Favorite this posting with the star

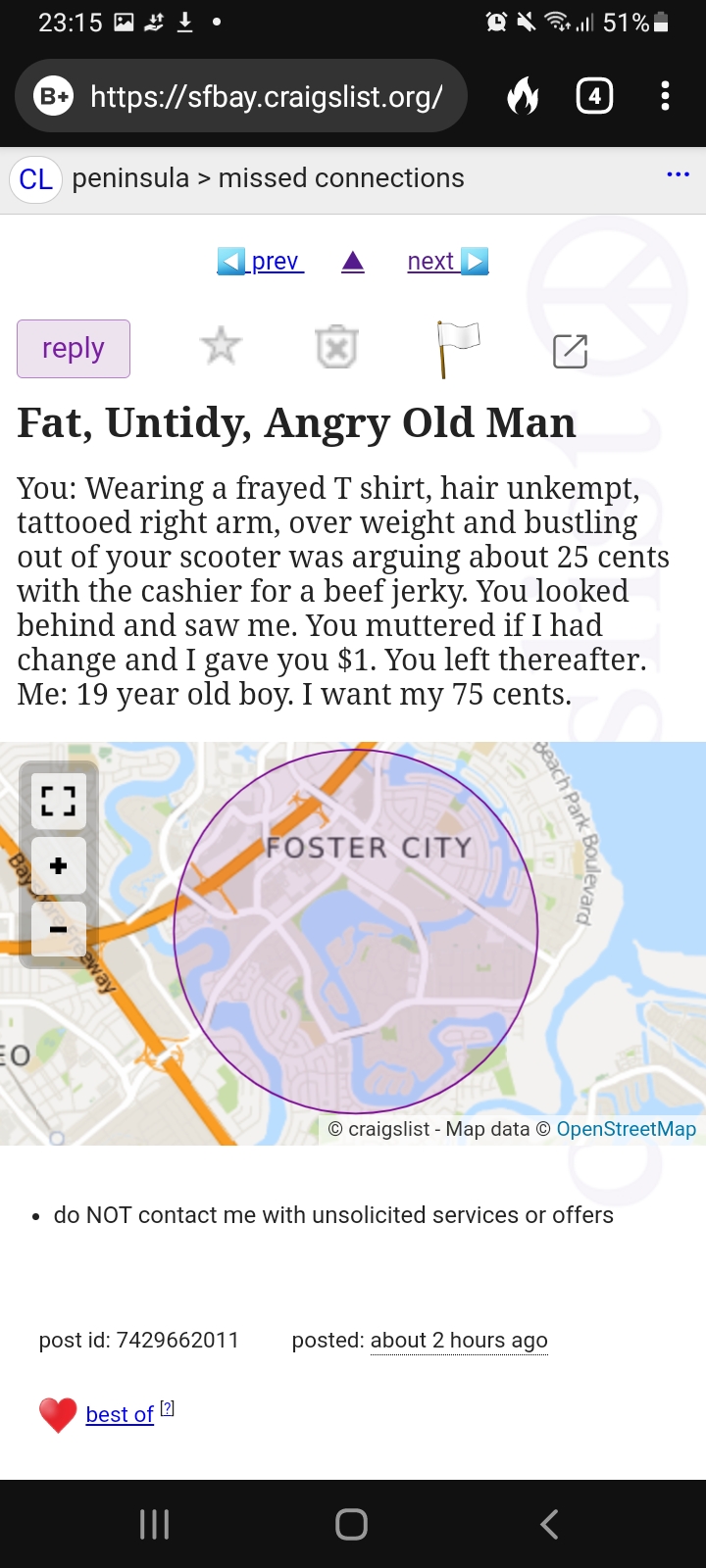click(221, 346)
